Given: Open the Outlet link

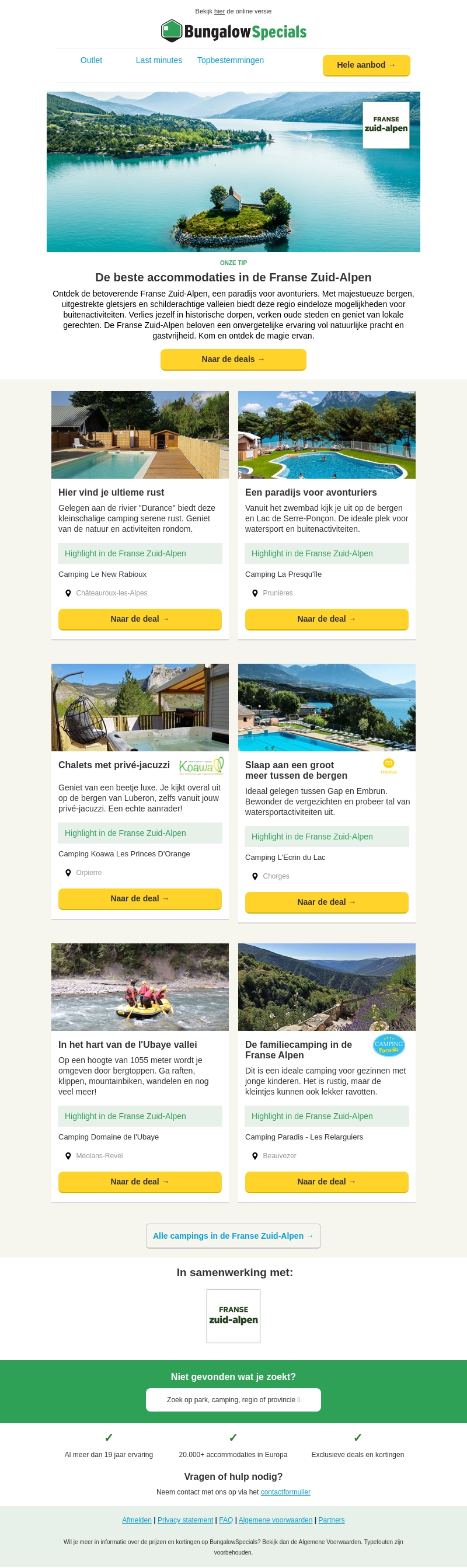Looking at the screenshot, I should pos(91,60).
